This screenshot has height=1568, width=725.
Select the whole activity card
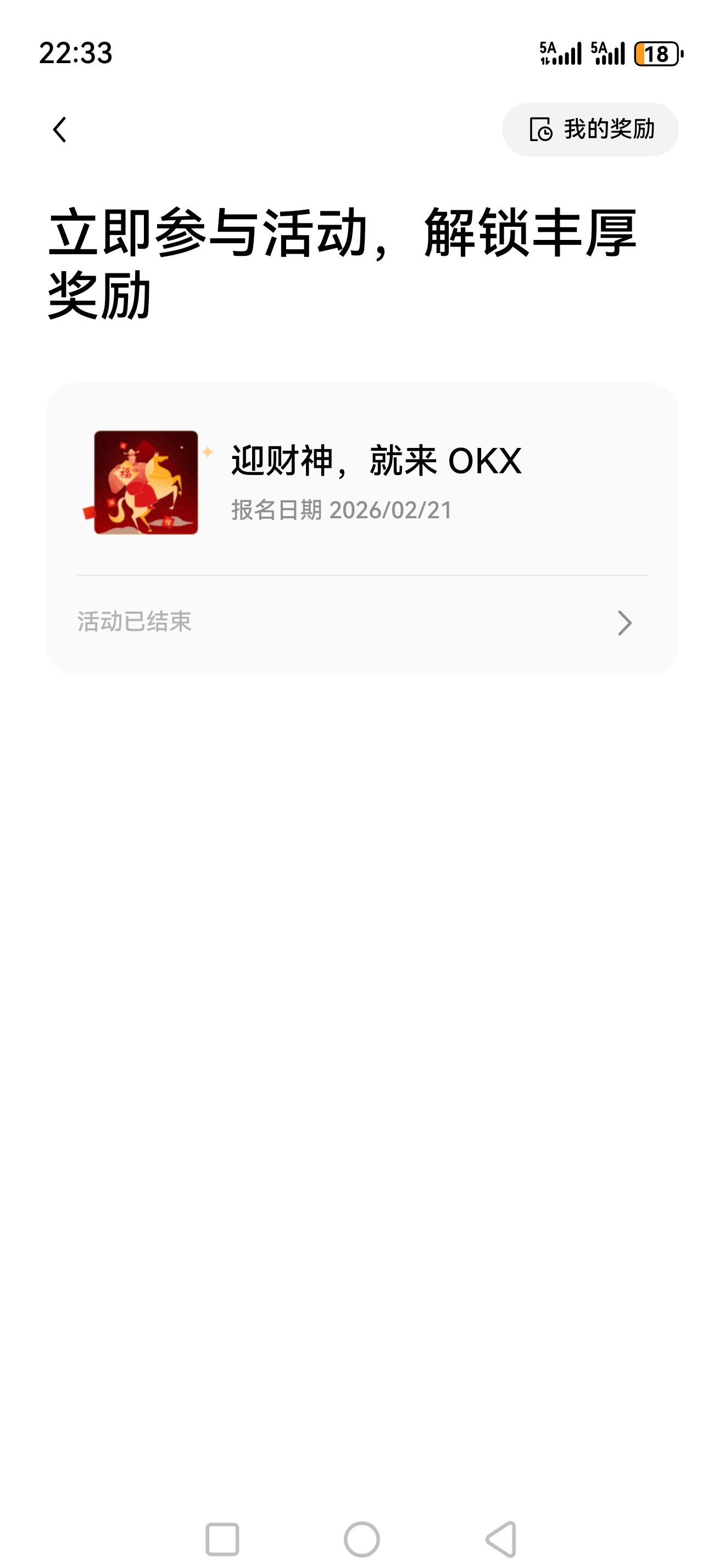click(362, 527)
